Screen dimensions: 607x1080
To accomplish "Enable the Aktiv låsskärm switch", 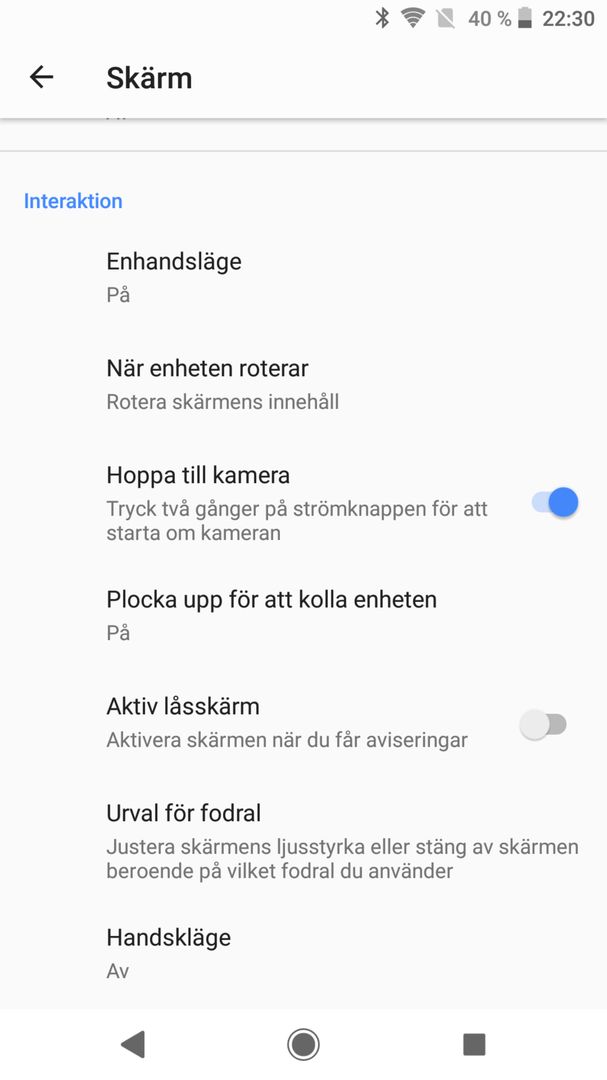I will 544,725.
